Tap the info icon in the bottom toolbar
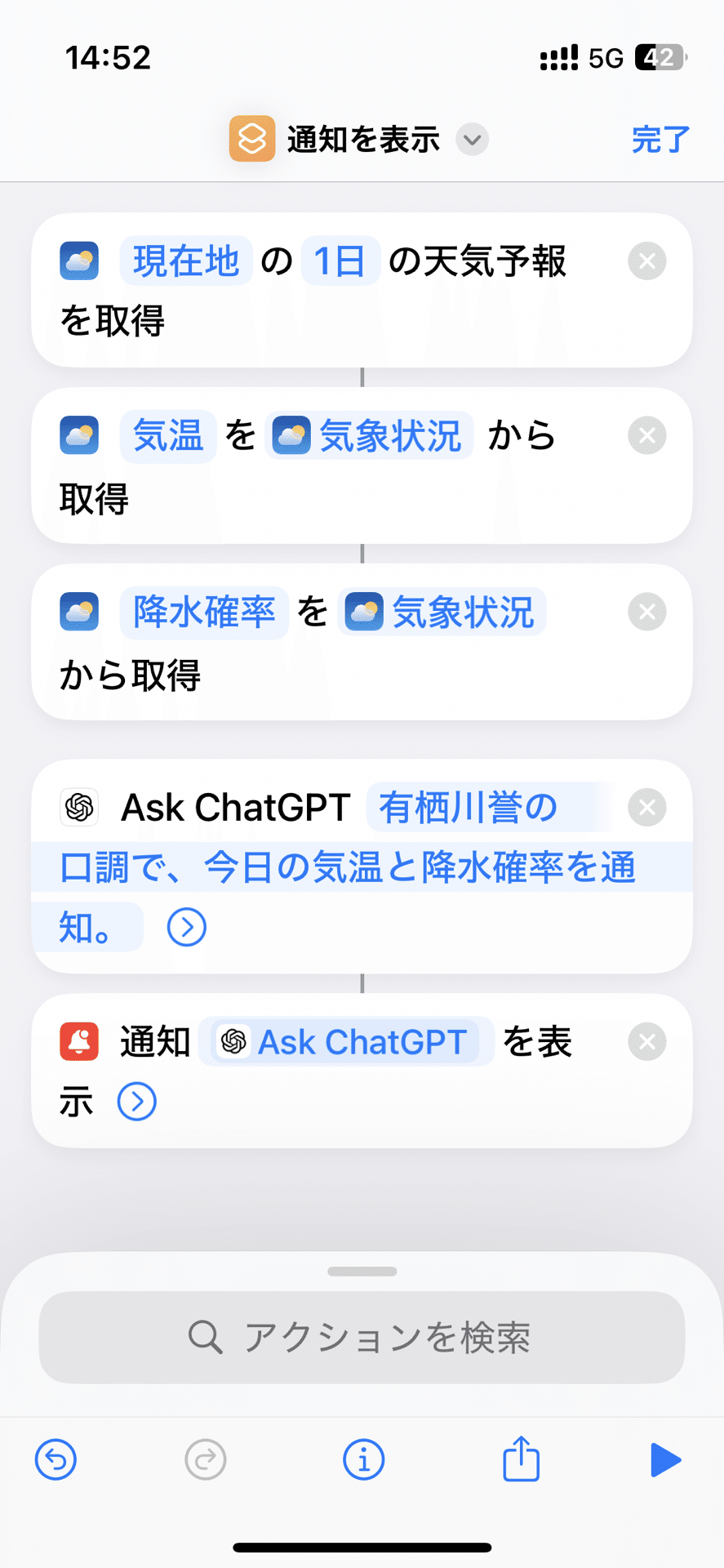The height and width of the screenshot is (1568, 724). (363, 1459)
